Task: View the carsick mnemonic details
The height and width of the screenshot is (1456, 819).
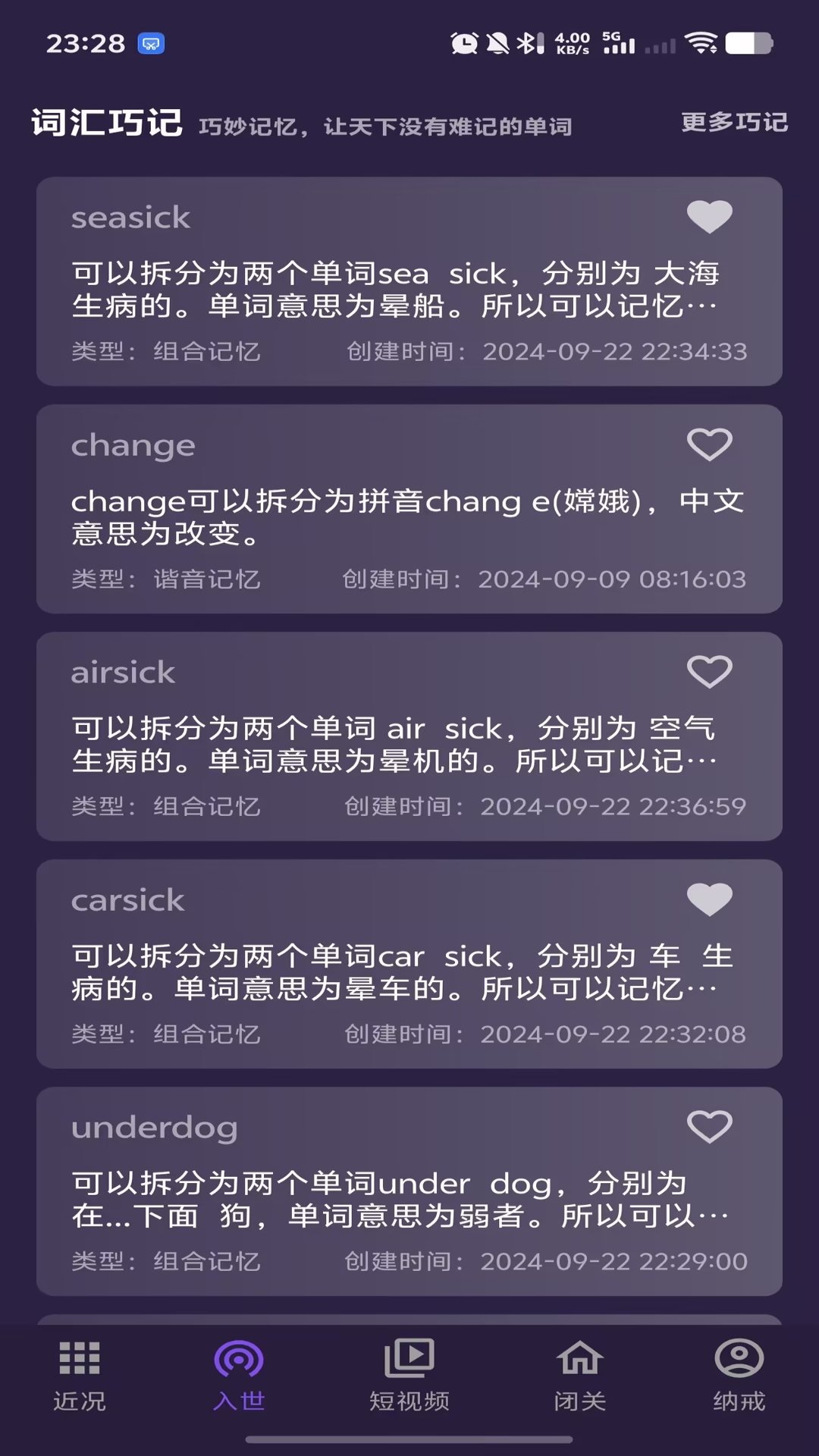Action: pyautogui.click(x=394, y=972)
